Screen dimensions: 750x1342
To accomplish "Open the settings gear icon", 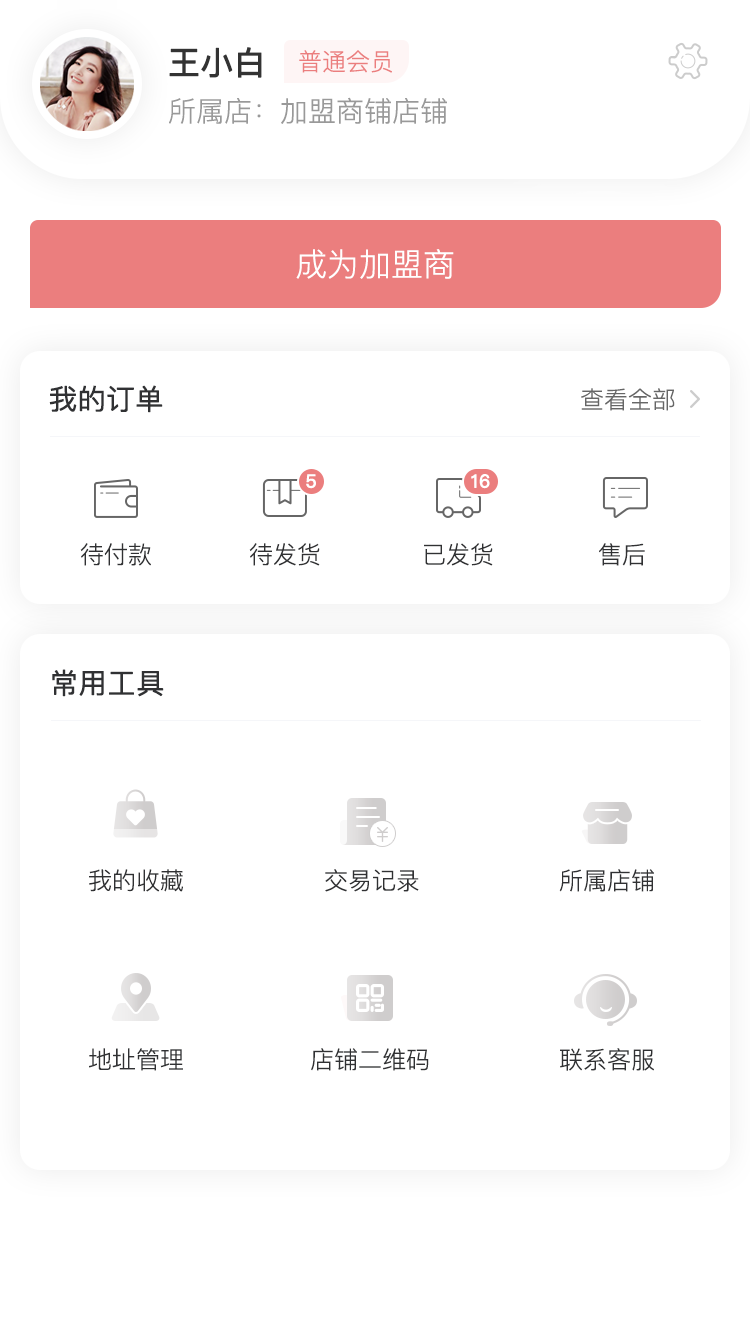I will coord(688,62).
